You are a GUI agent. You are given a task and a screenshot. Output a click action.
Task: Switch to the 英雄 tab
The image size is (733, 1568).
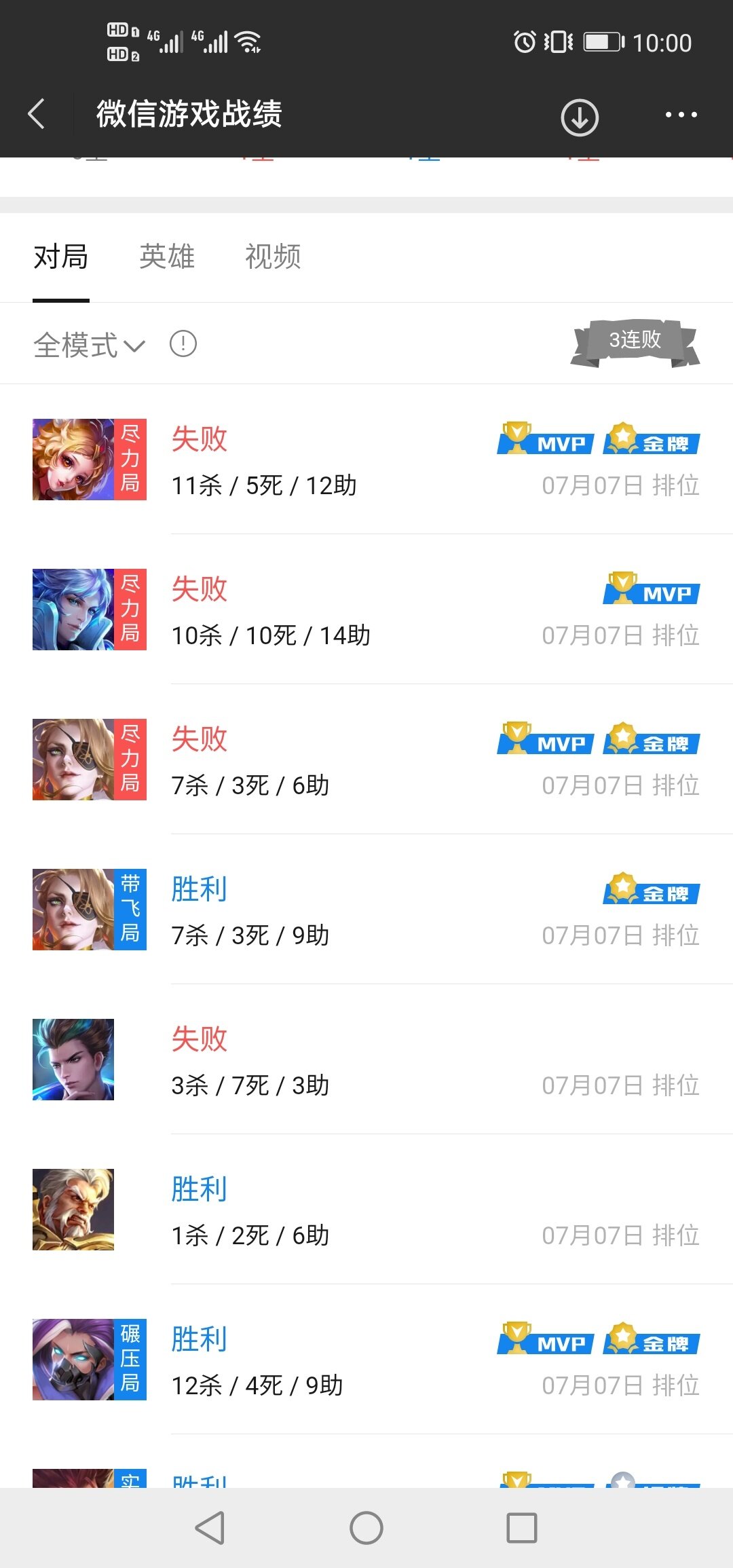pyautogui.click(x=167, y=257)
